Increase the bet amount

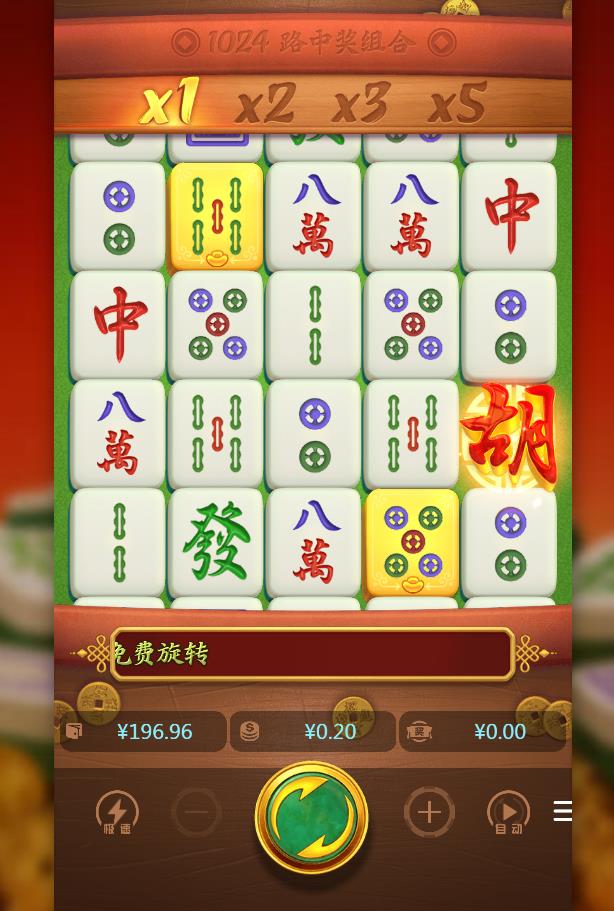[x=429, y=812]
